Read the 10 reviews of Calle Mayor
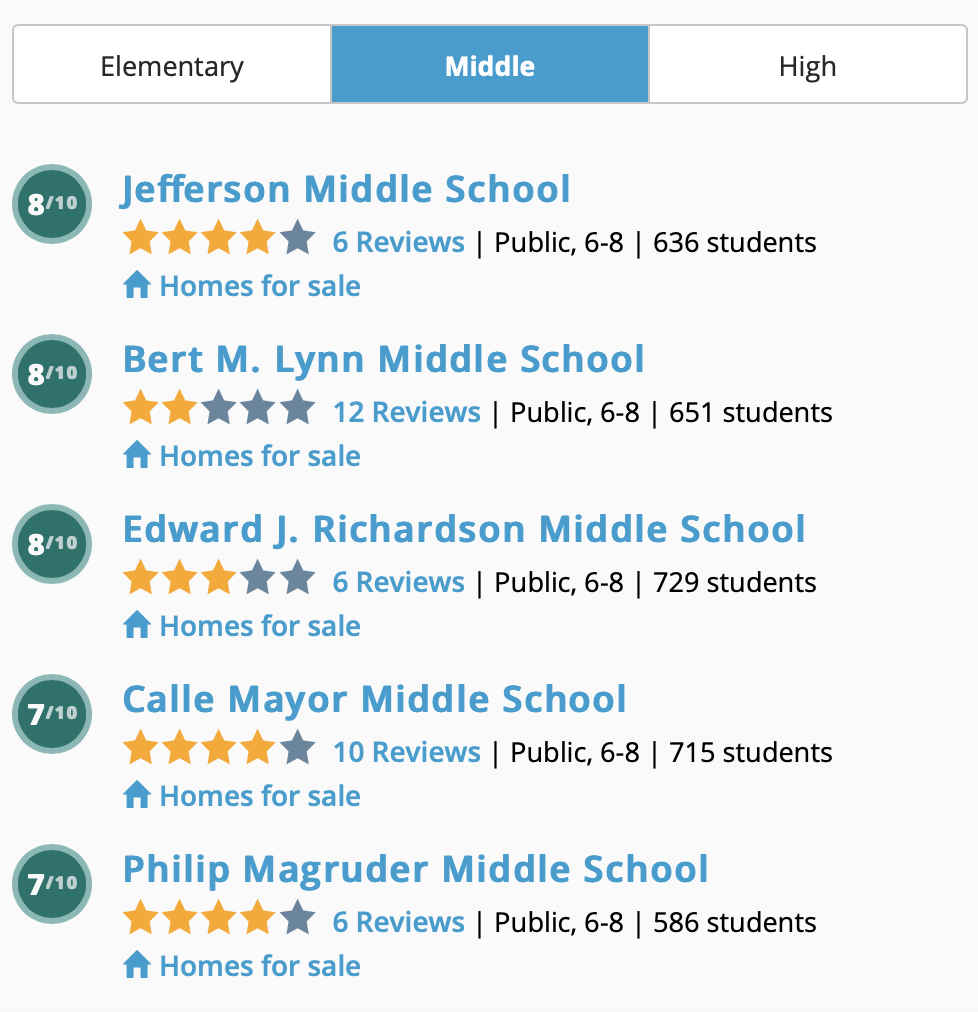Screen dimensions: 978x1012 tap(406, 752)
